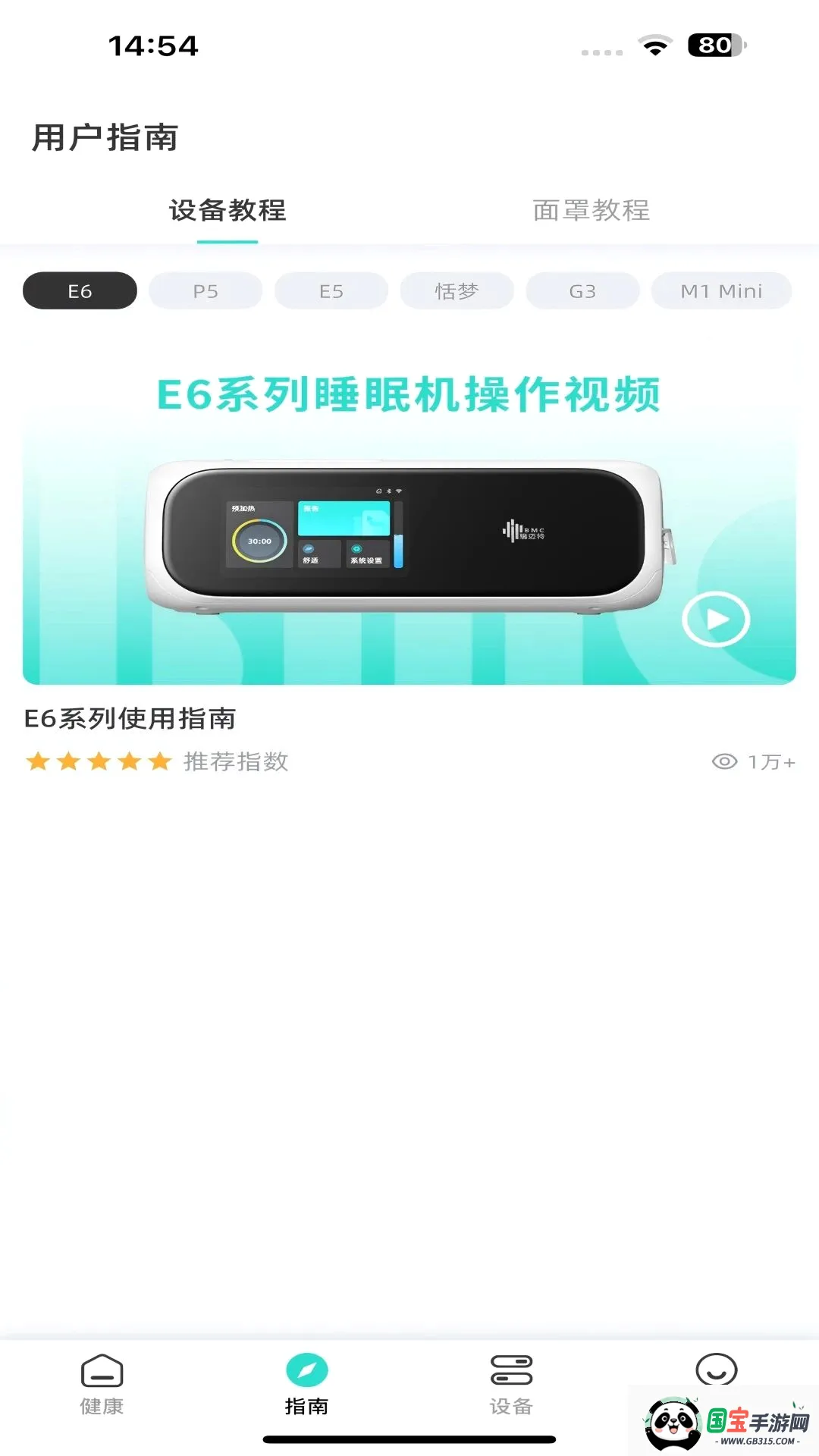The height and width of the screenshot is (1456, 819).
Task: Select the M1 Mini chip
Action: tap(721, 291)
